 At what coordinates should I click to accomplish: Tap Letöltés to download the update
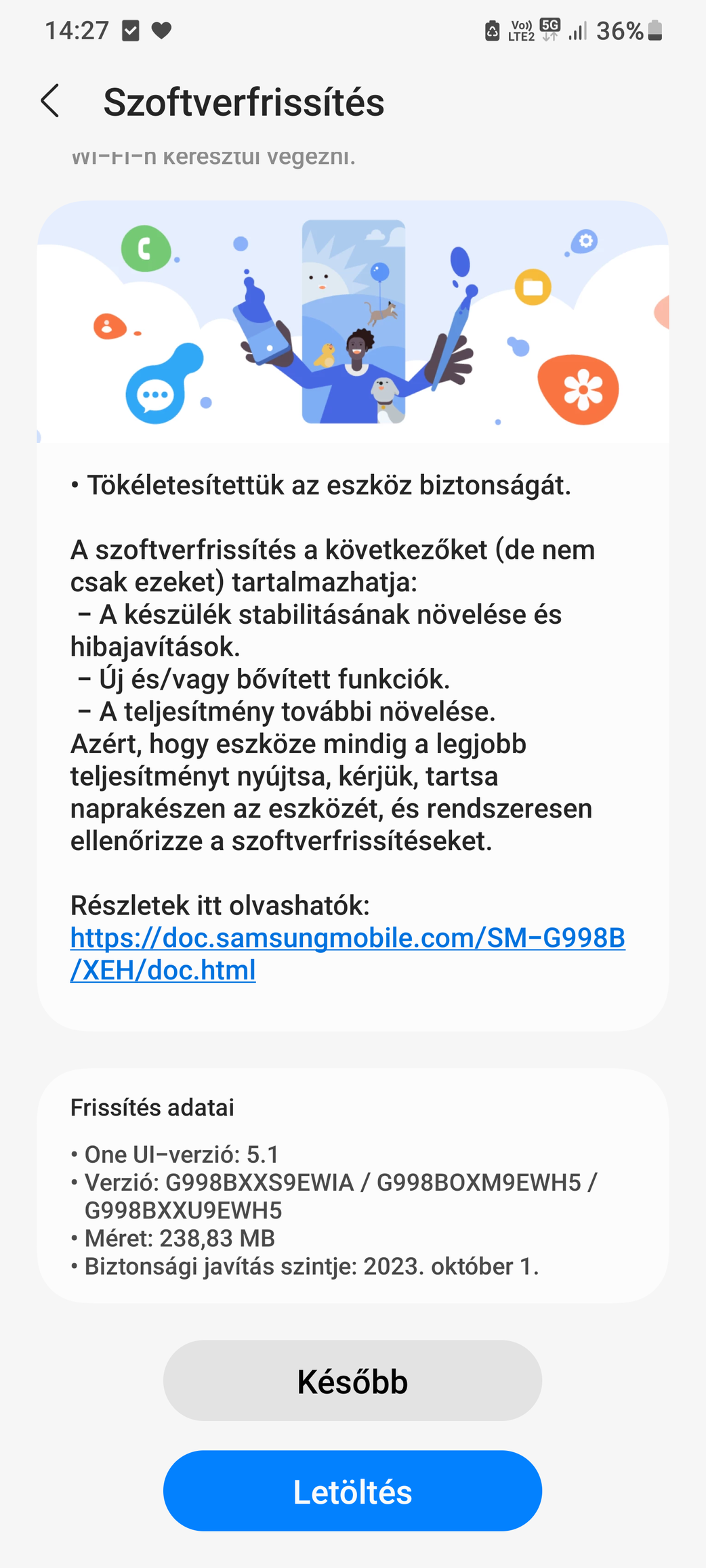point(352,1491)
